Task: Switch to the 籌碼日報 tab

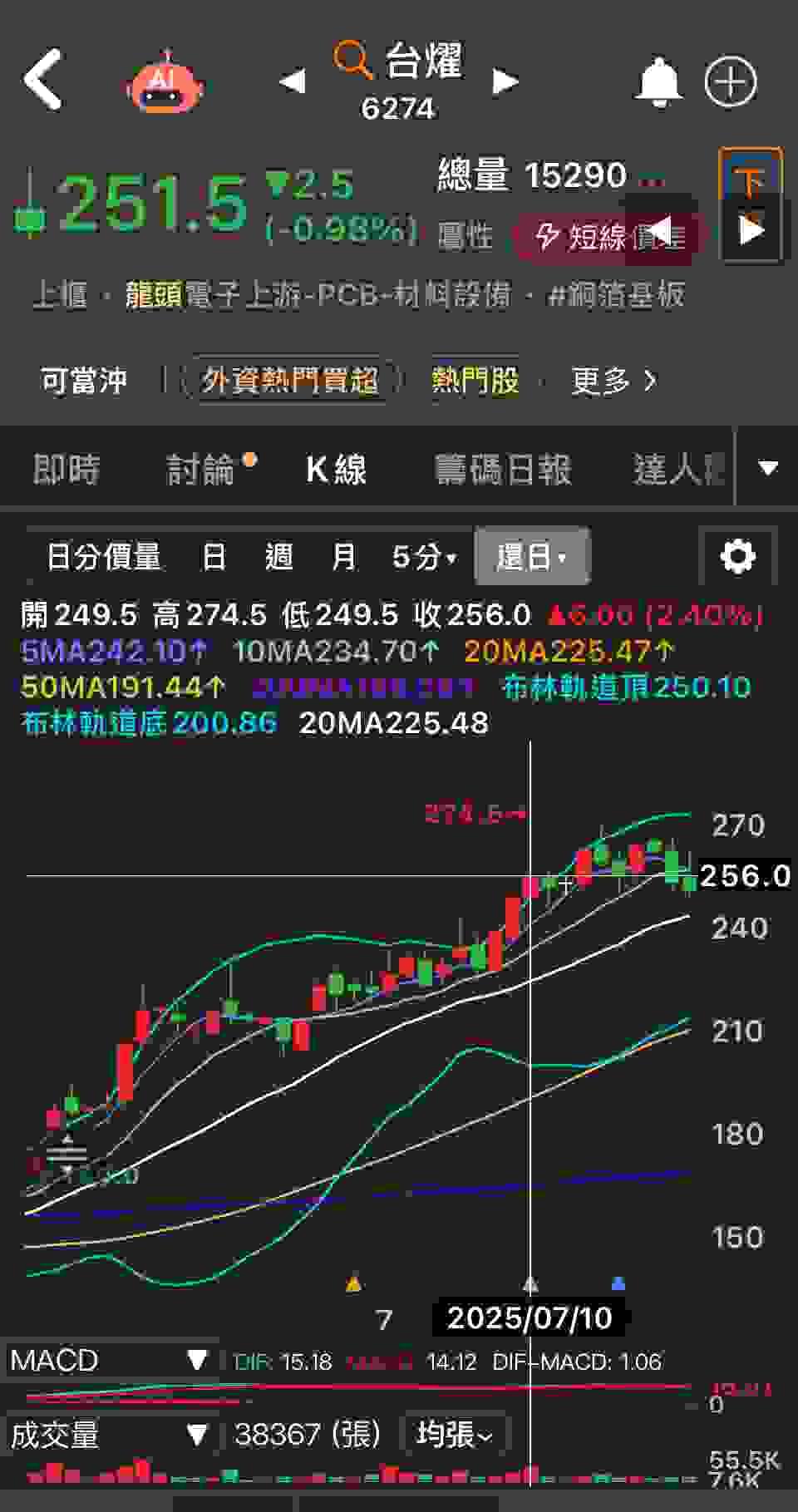Action: click(x=503, y=469)
